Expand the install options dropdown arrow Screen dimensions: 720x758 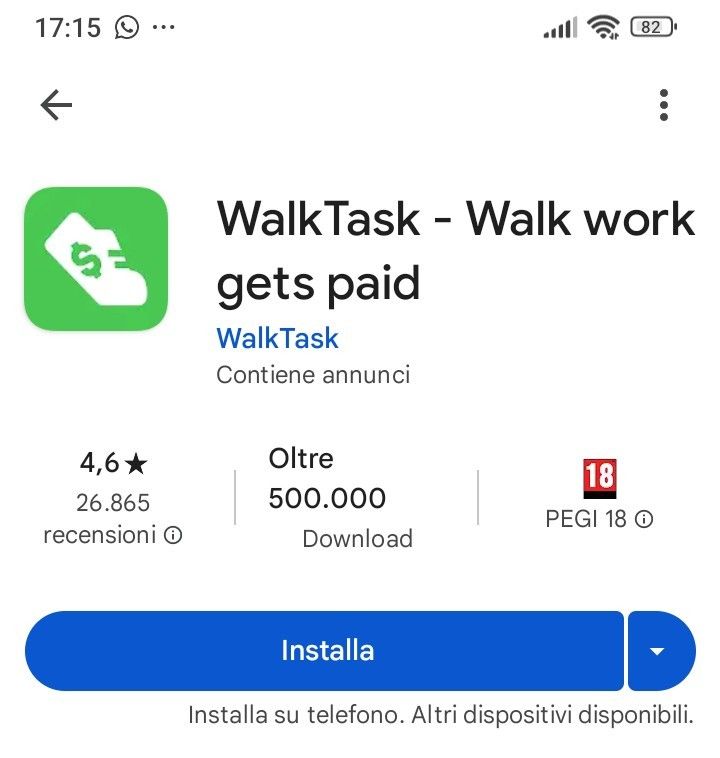tap(658, 651)
